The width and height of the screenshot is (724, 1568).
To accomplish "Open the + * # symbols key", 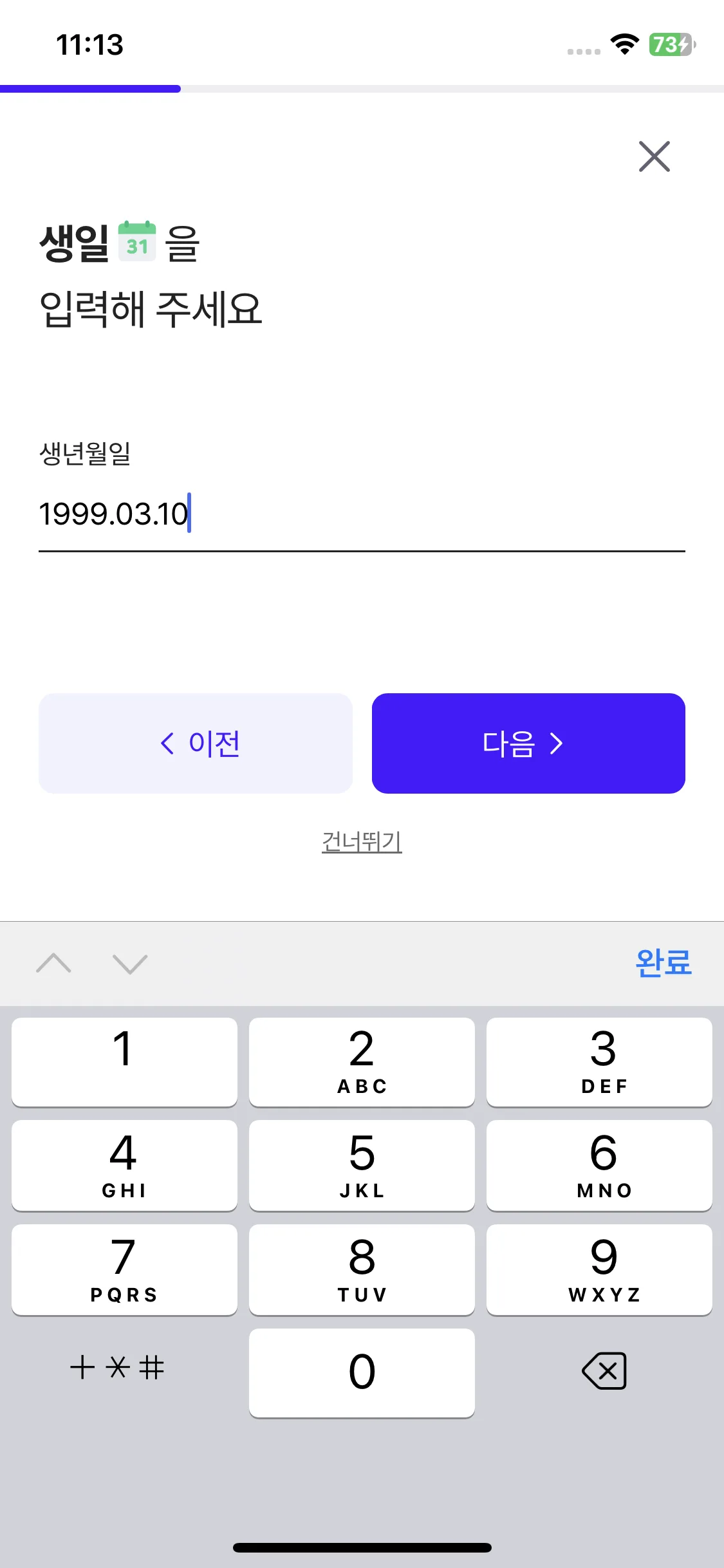I will (x=118, y=1367).
